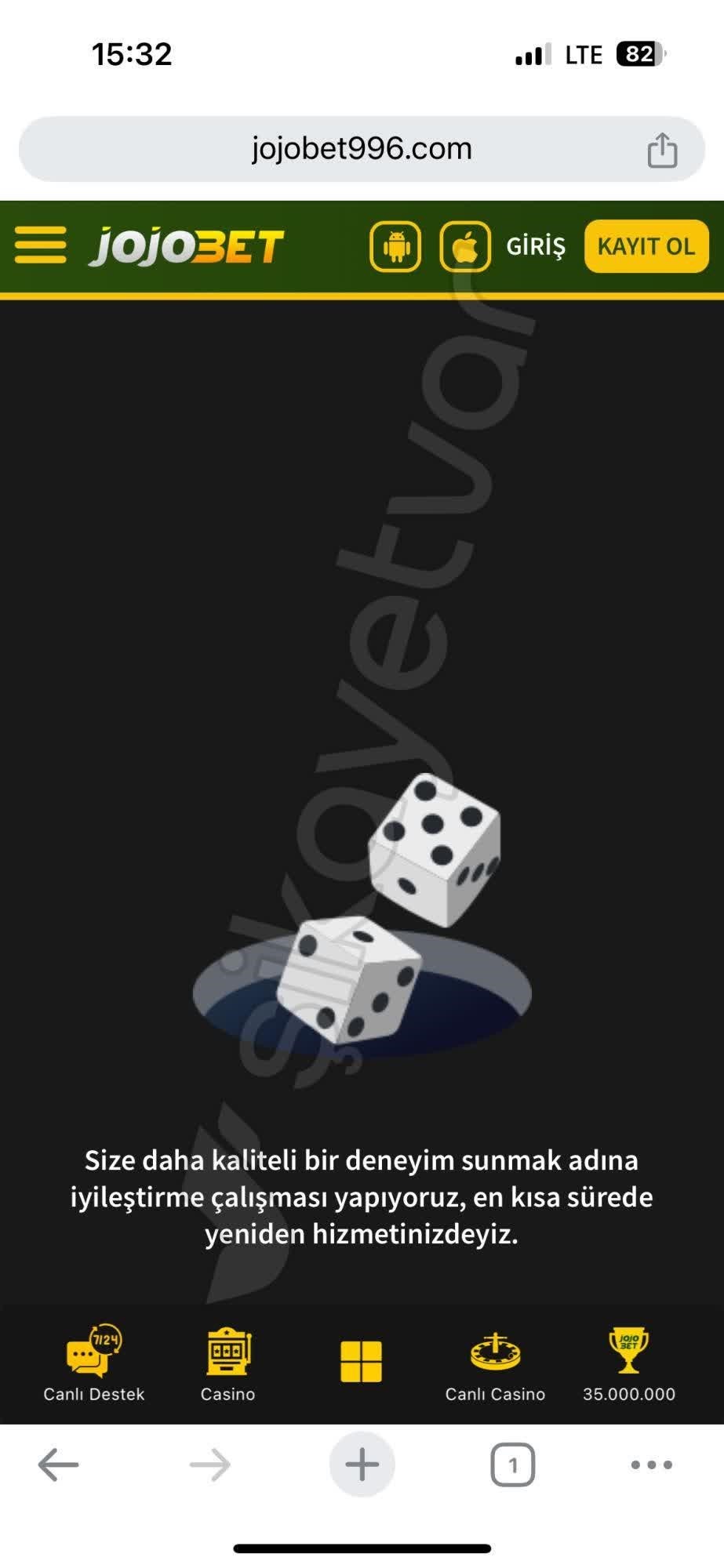Tap the jojobet996.com address bar
This screenshot has height=1568, width=724.
click(x=362, y=149)
